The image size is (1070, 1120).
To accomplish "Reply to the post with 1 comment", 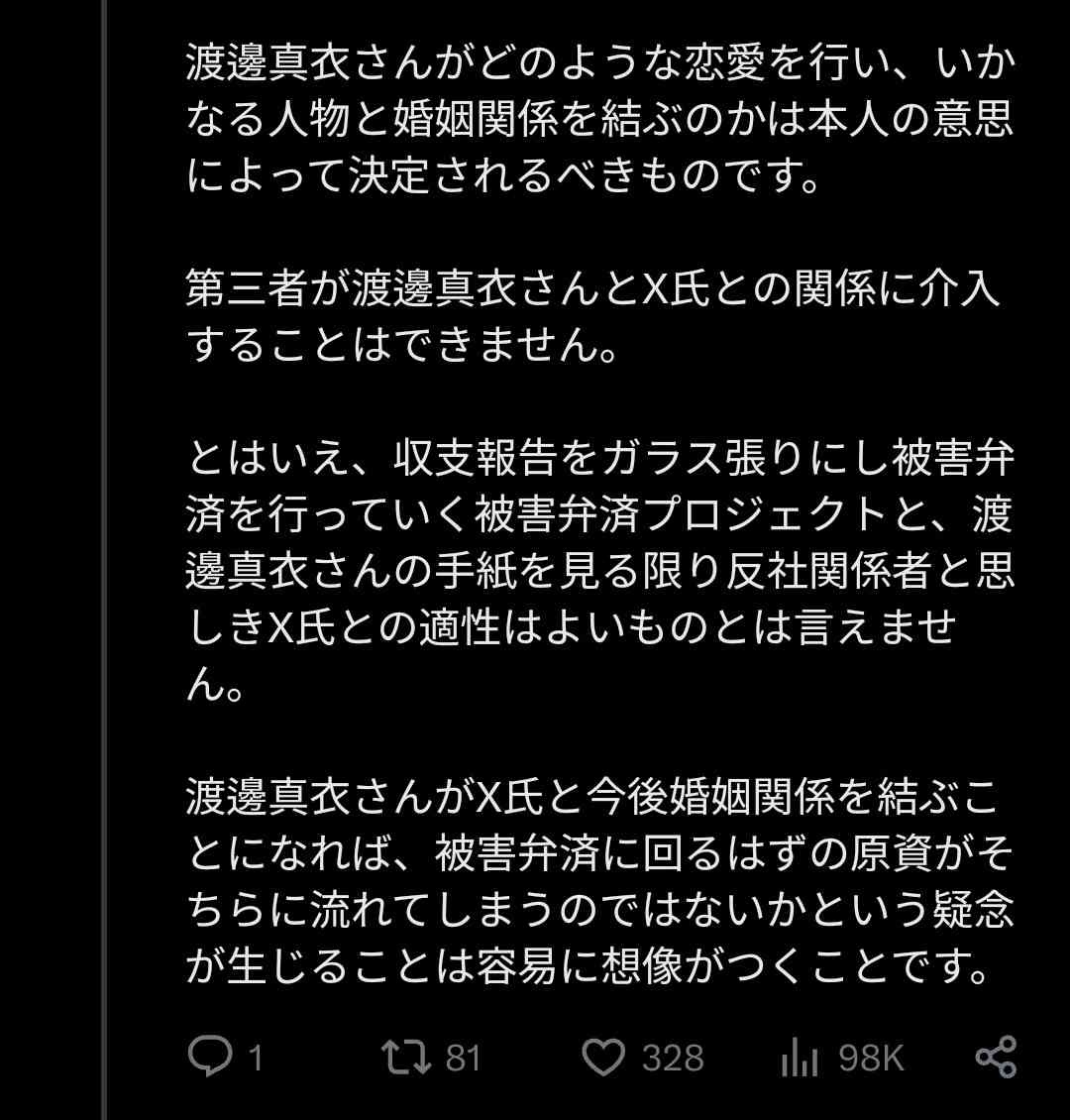I will coord(210,1058).
